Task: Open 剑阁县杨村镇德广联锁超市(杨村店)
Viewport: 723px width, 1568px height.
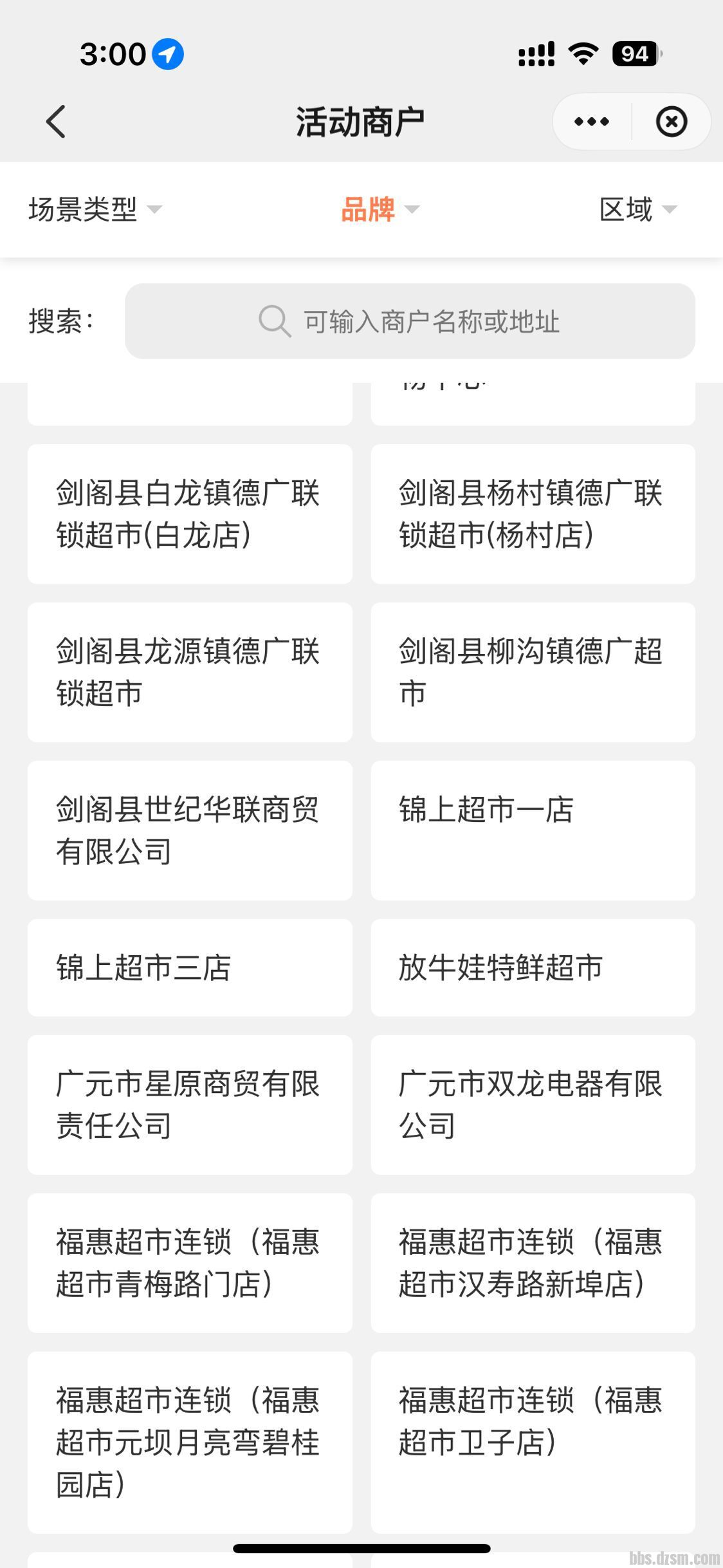Action: (533, 514)
